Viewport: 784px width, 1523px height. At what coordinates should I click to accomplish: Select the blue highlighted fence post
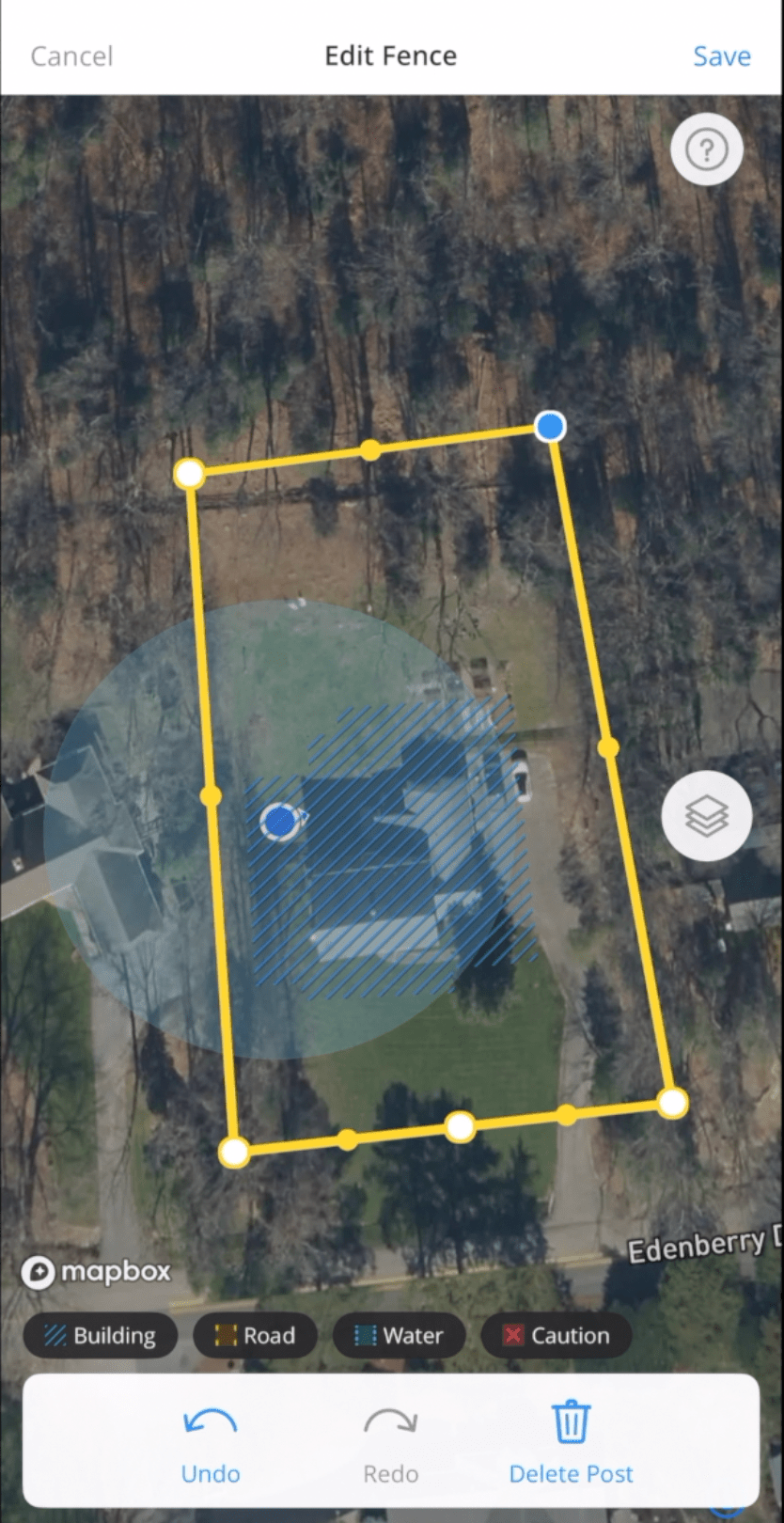(550, 427)
